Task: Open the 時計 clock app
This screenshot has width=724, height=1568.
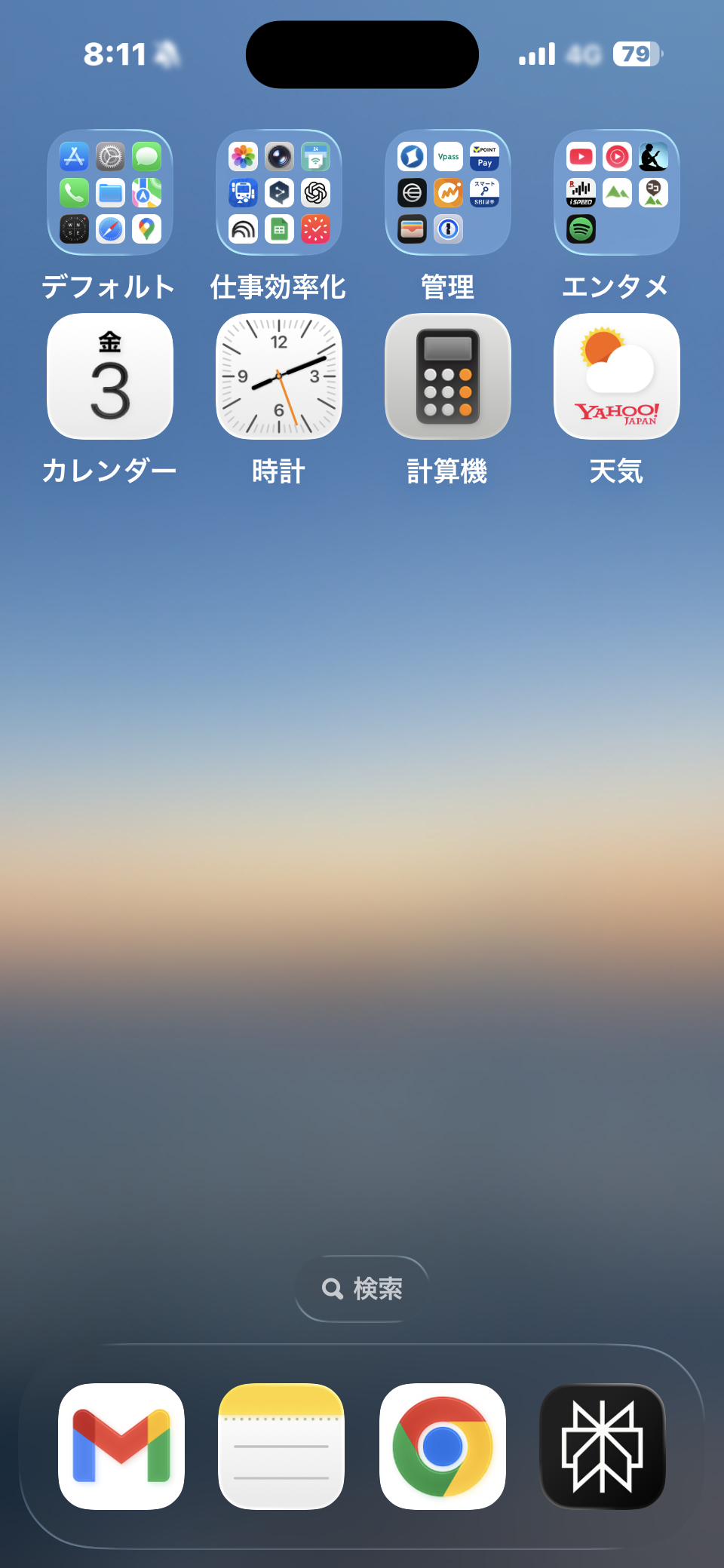Action: pyautogui.click(x=279, y=376)
